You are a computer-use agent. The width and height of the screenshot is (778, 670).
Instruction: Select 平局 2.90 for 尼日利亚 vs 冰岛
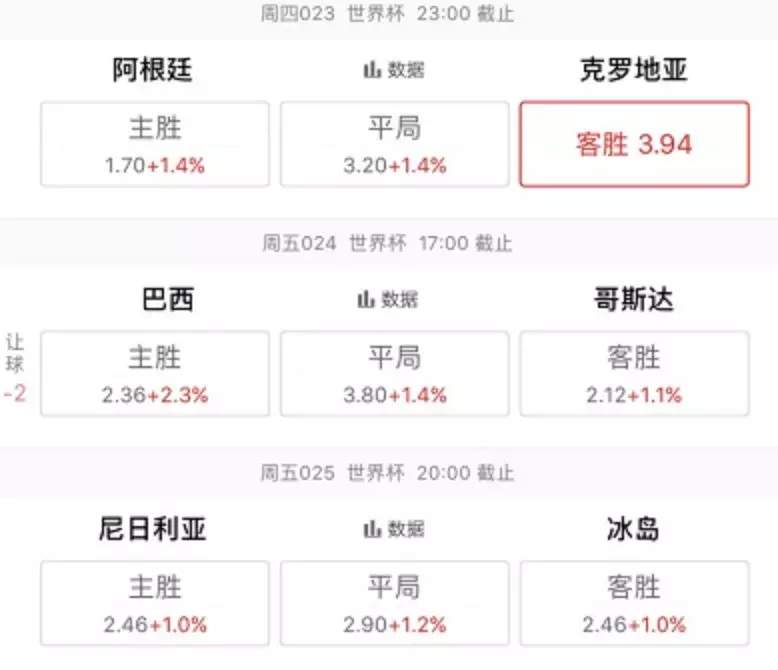(394, 604)
